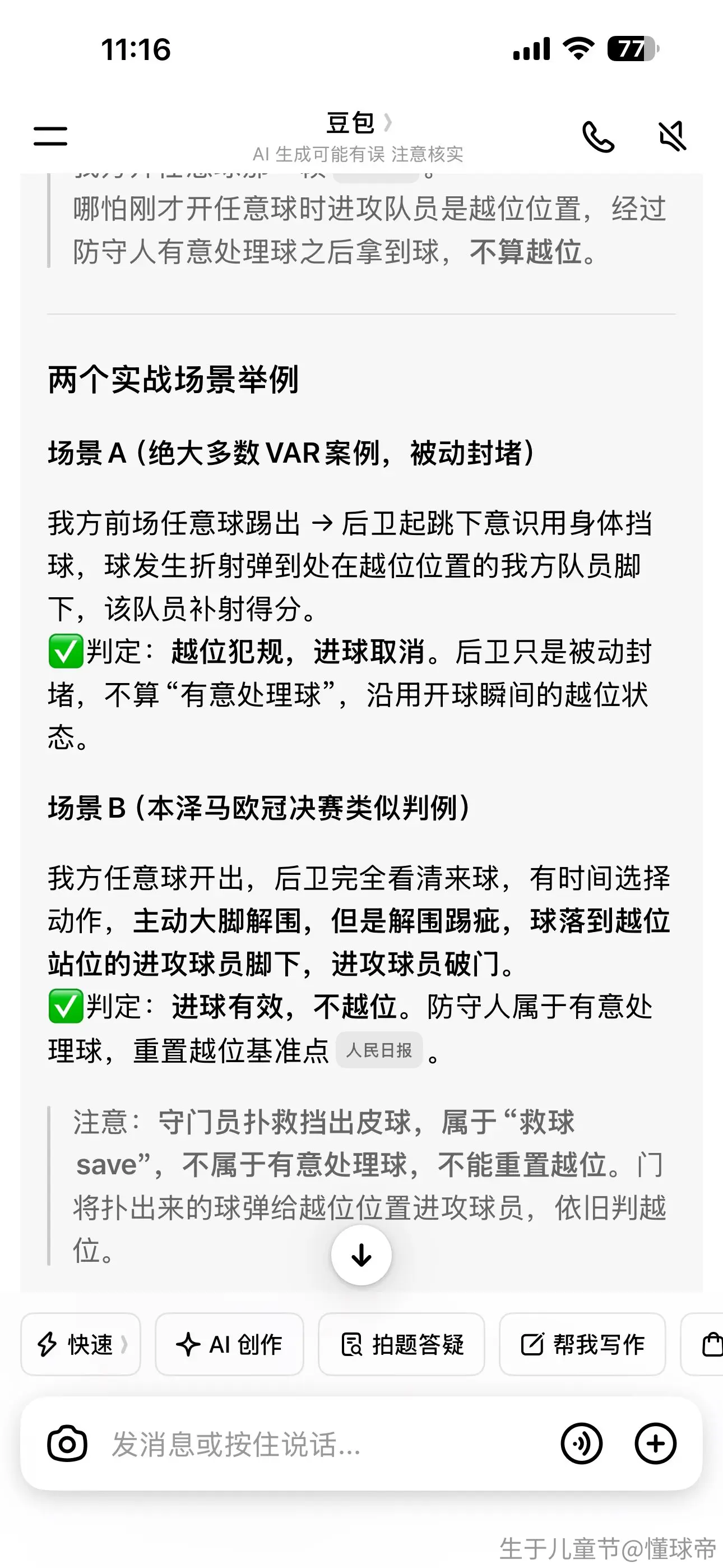Screen dimensions: 723x1568
Task: Open the AI 创作 chip
Action: tap(229, 1344)
